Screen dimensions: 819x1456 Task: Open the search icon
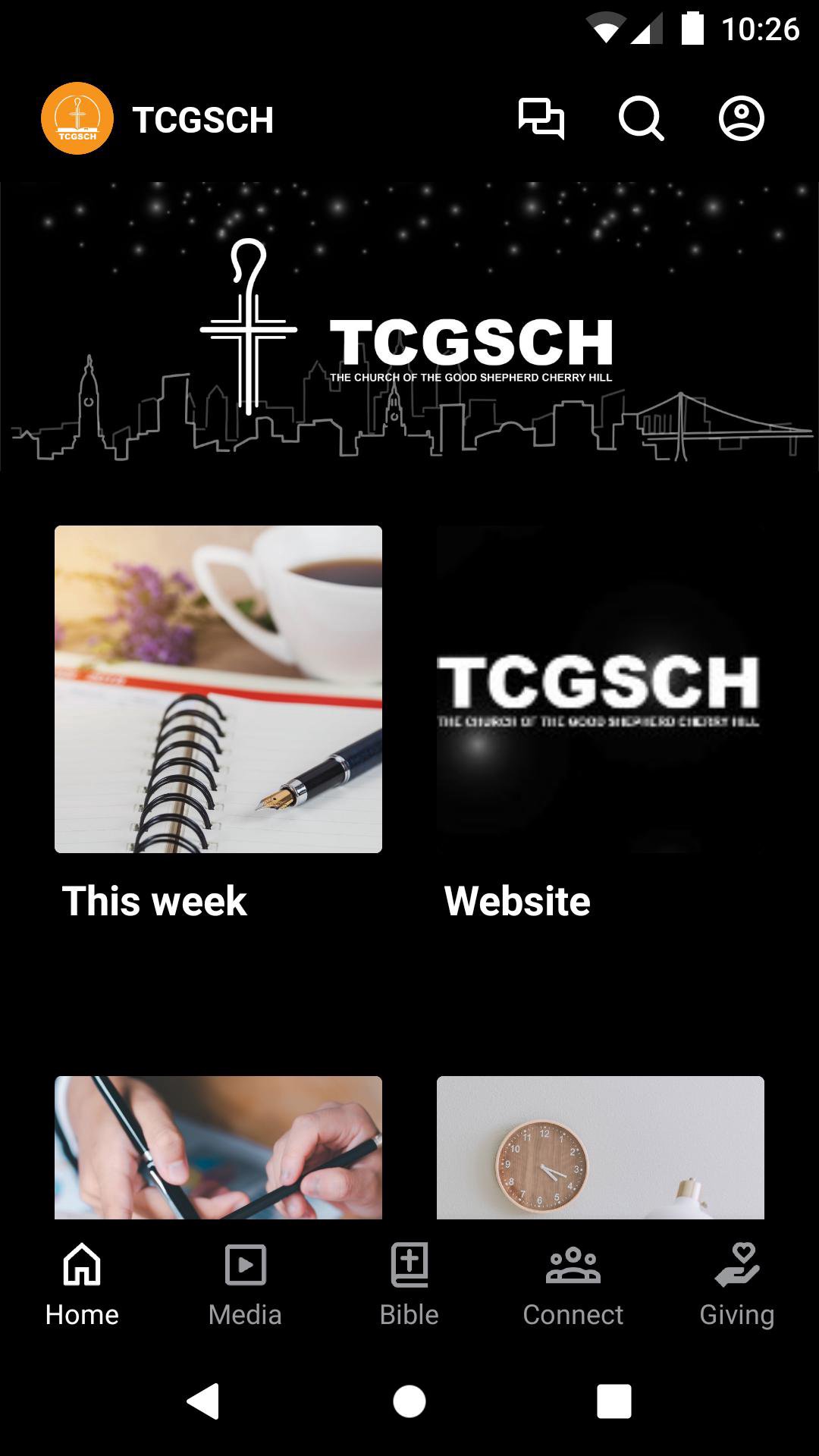coord(641,119)
